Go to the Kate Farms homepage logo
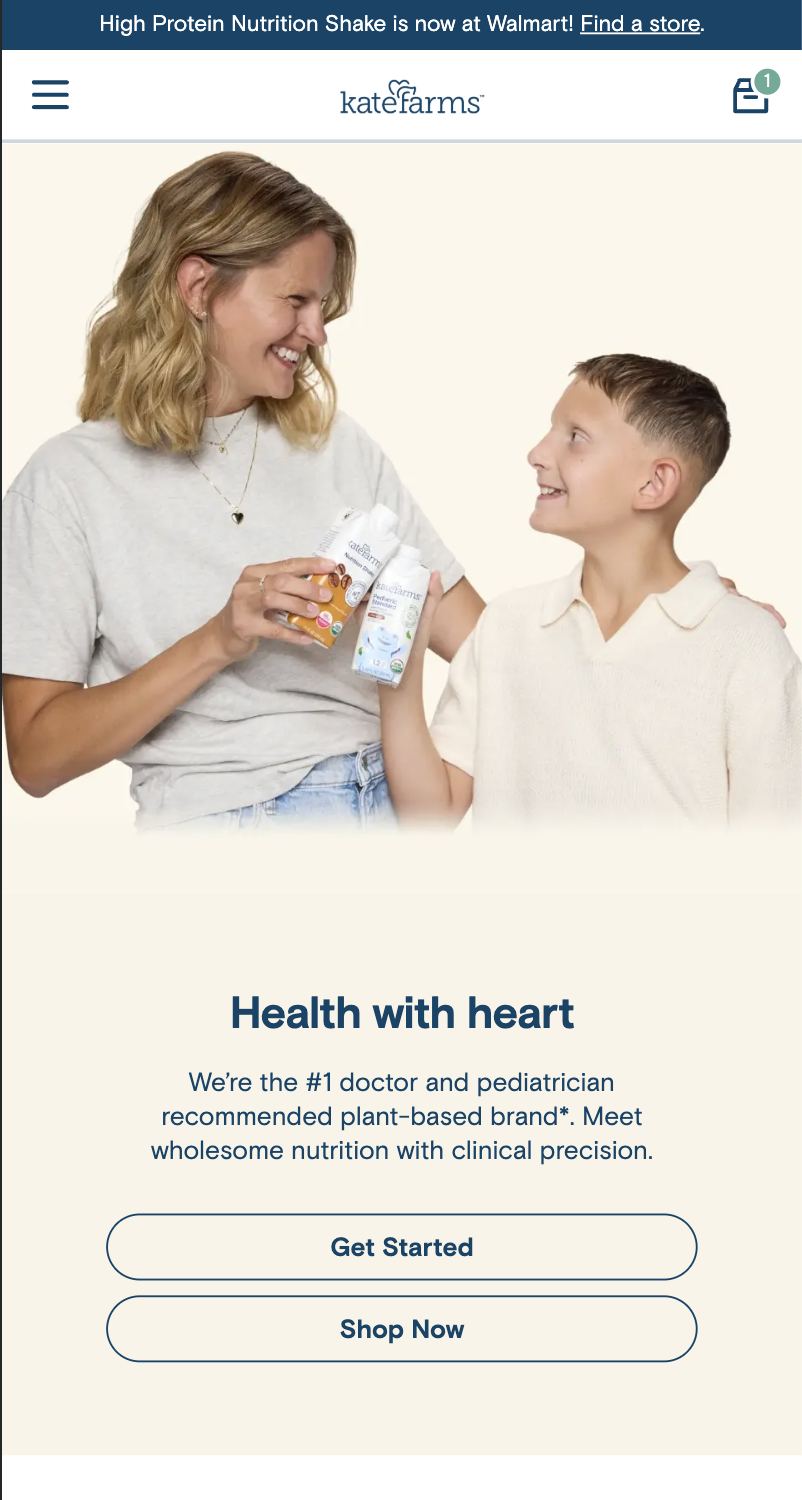The height and width of the screenshot is (1500, 802). click(x=411, y=97)
